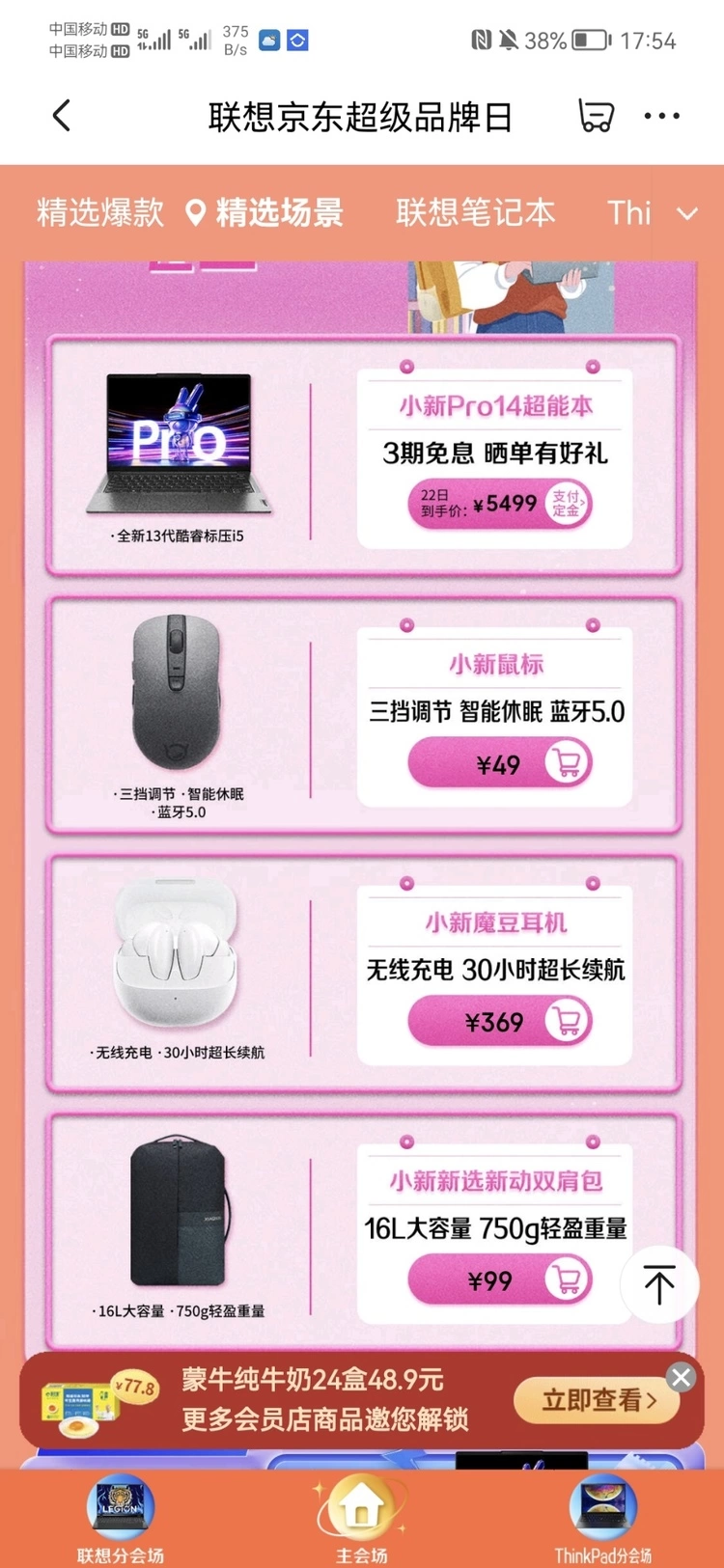
Task: Add the ¥49 小新鼠标 to cart
Action: click(x=568, y=763)
